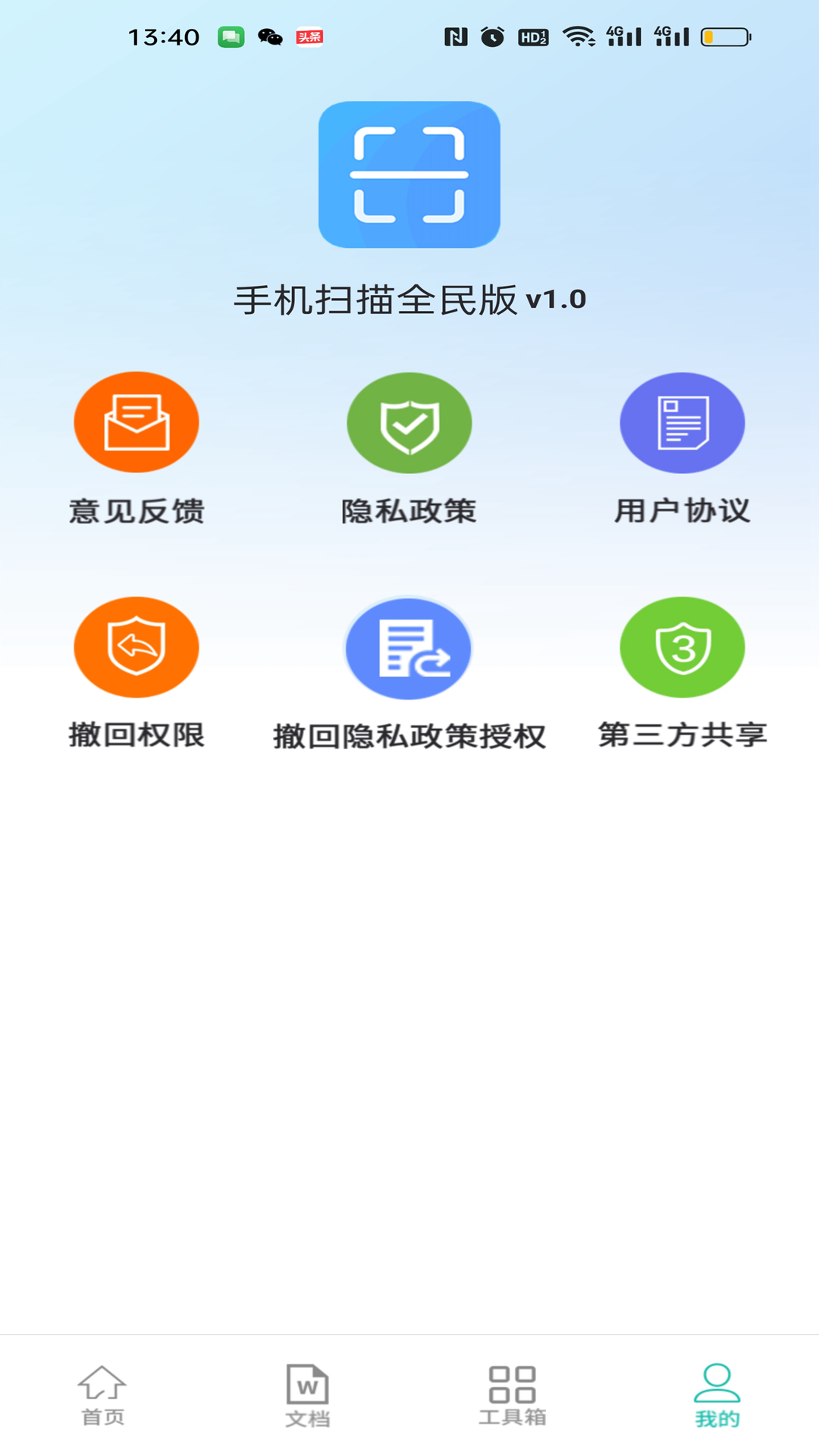
Task: Tap the Wi-Fi signal icon
Action: [580, 35]
